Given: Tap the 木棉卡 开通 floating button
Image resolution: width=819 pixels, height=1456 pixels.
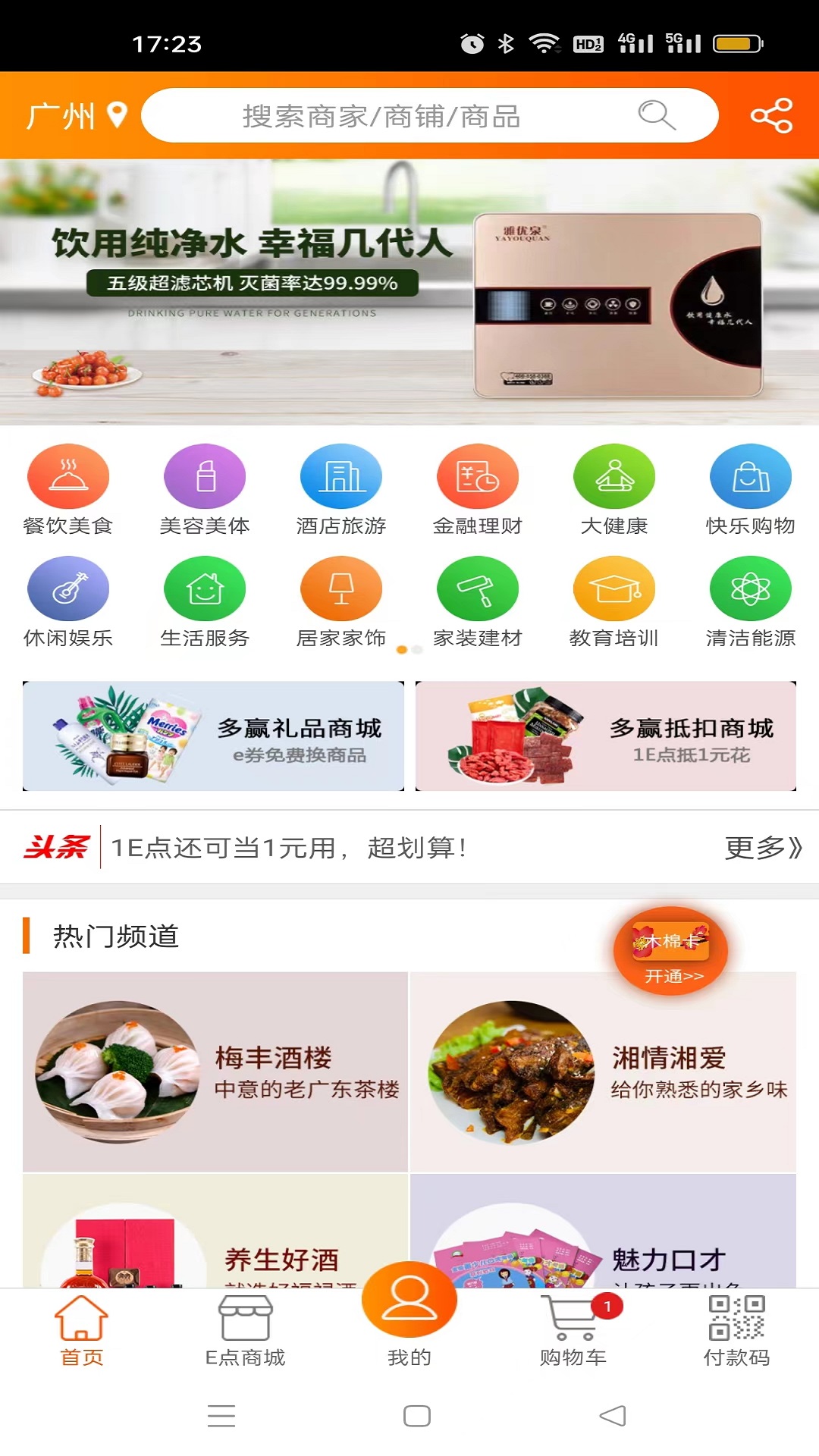Looking at the screenshot, I should [x=671, y=952].
